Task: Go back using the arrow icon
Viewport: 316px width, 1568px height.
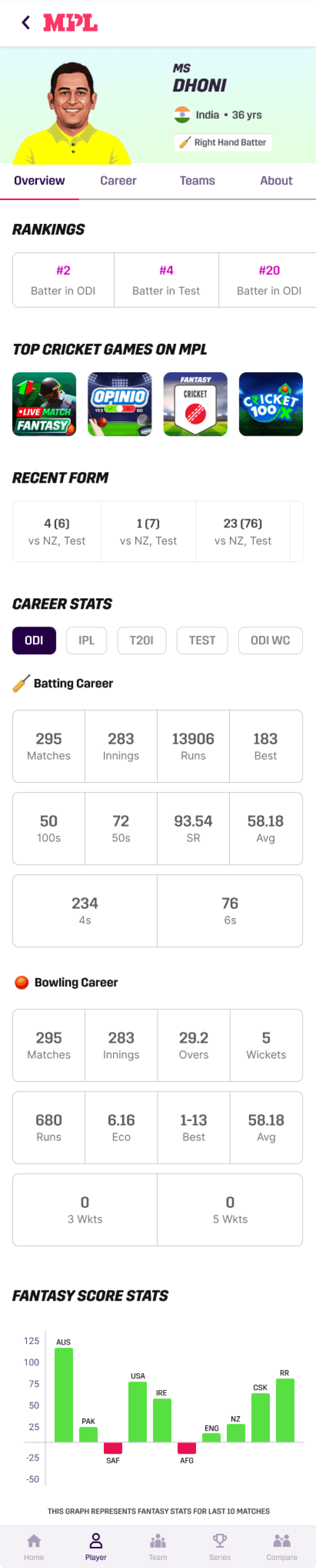Action: click(x=26, y=23)
